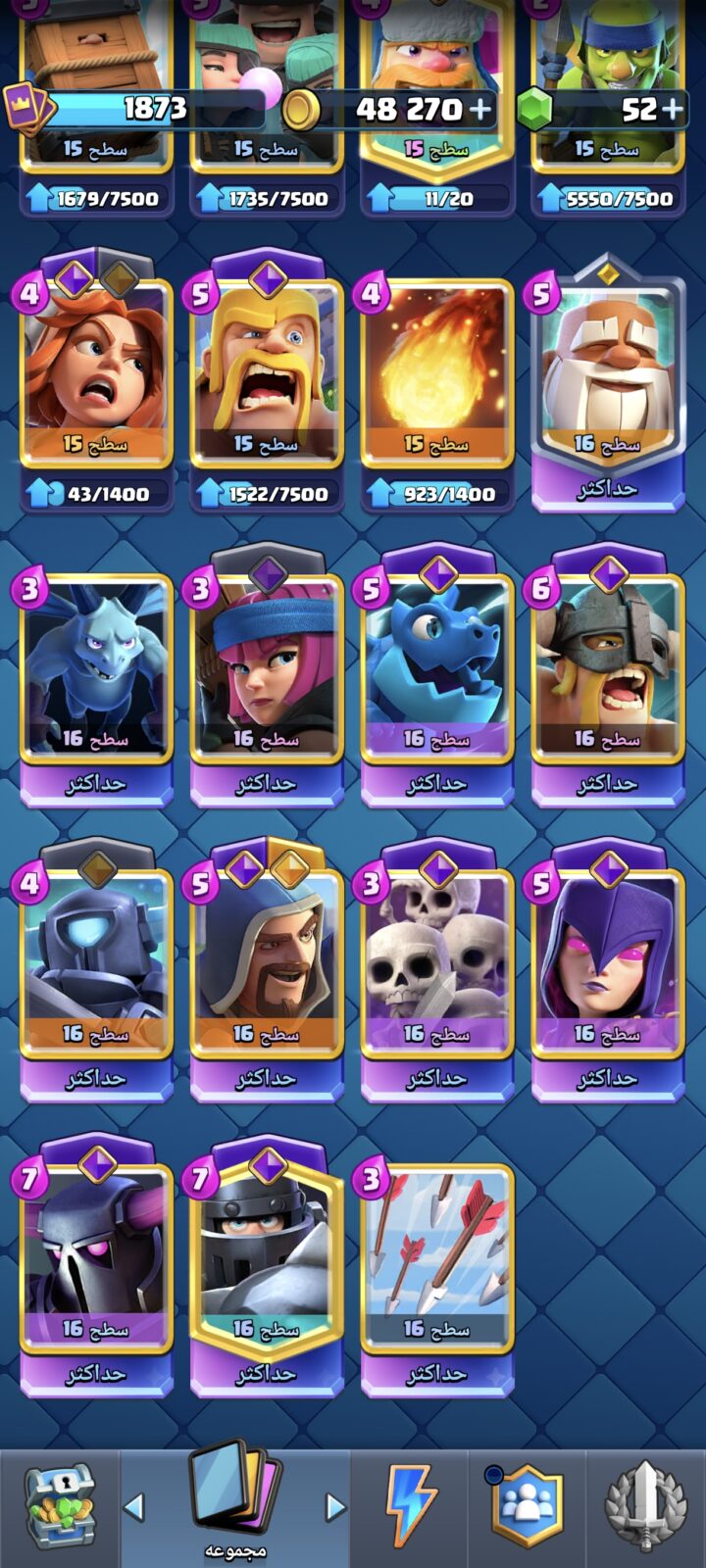Viewport: 706px width, 1568px height.
Task: Open the Electro Dragon card
Action: (437, 676)
